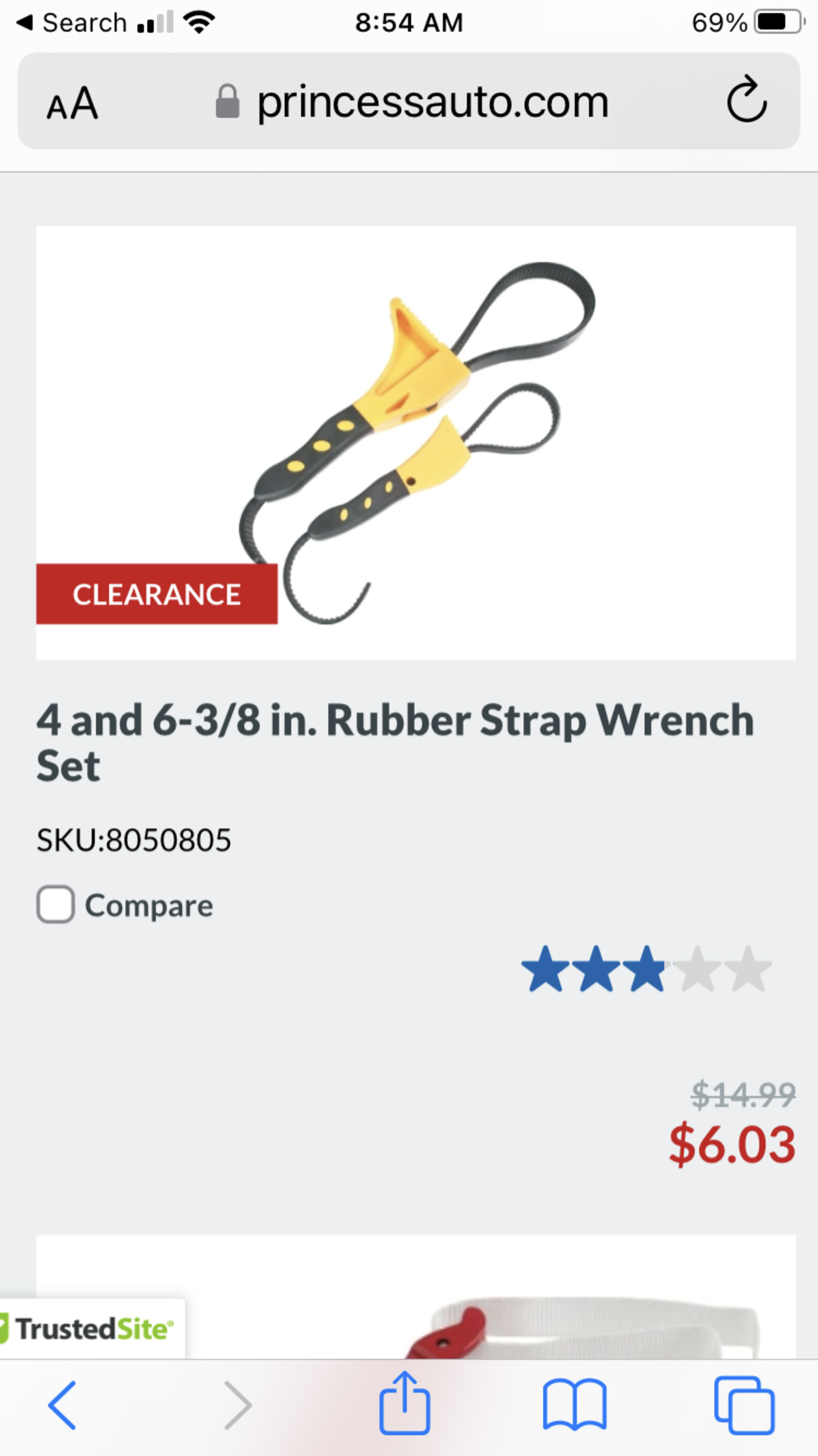
Task: Open the Rubber Strap Wrench Set product image
Action: [415, 441]
